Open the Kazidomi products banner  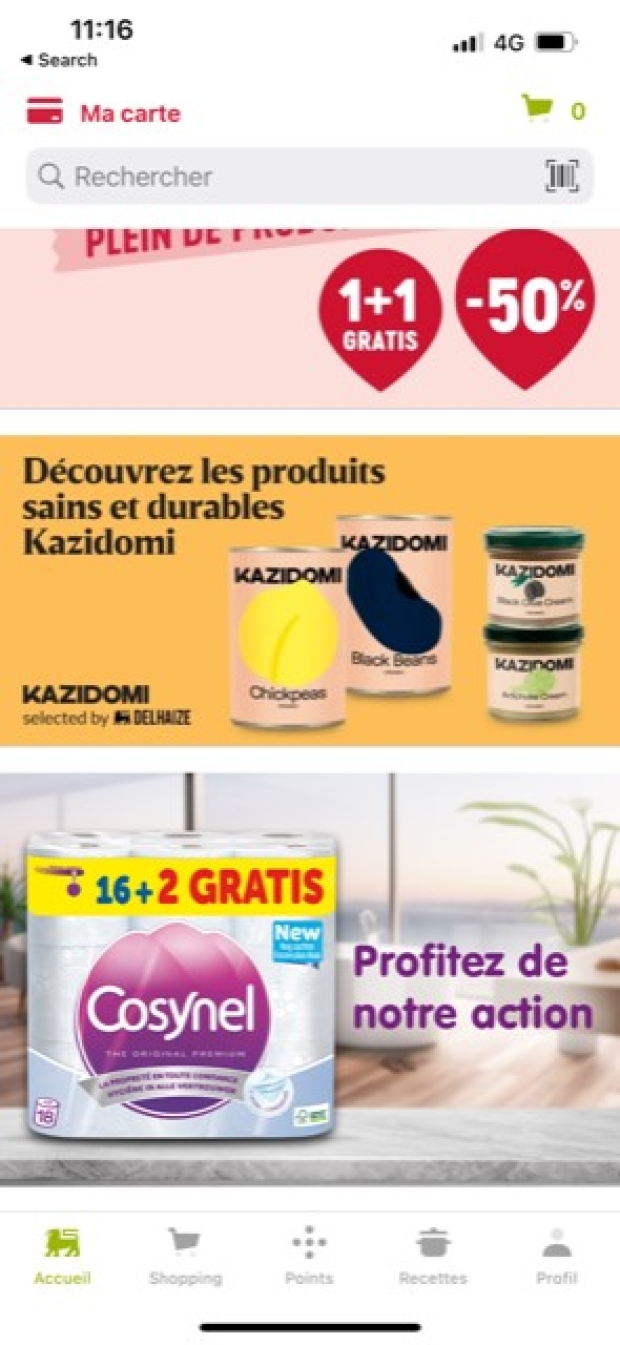310,590
